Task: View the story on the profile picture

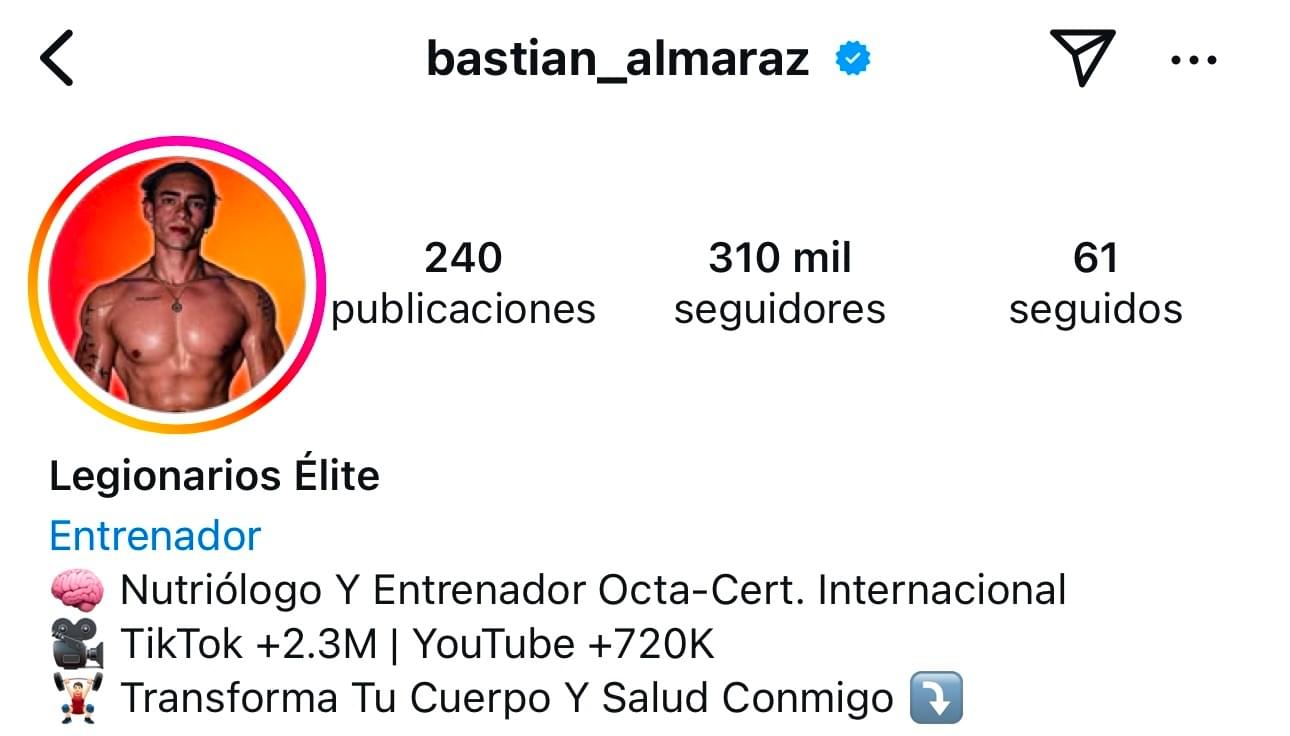Action: click(178, 284)
